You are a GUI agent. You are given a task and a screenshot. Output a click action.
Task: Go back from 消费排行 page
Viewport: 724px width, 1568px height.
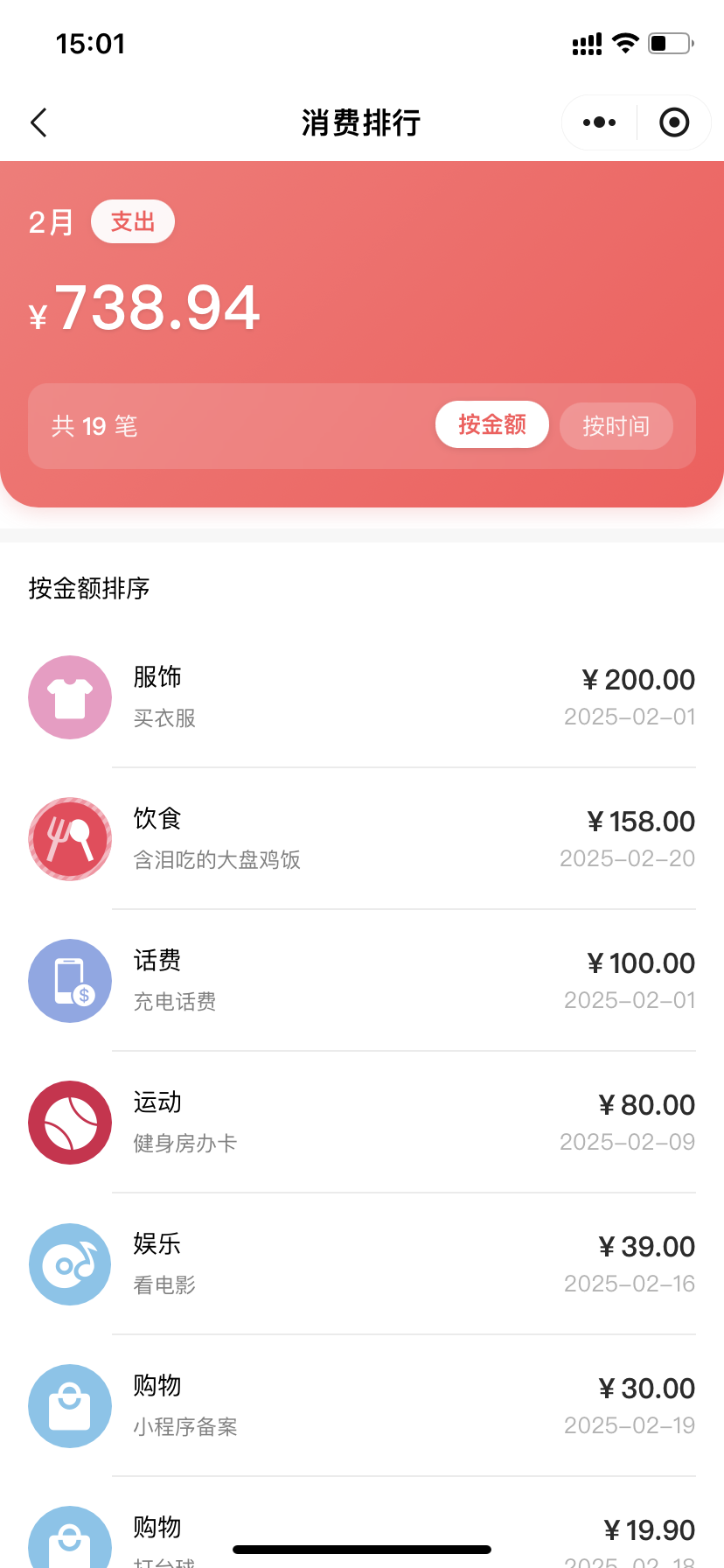tap(39, 123)
